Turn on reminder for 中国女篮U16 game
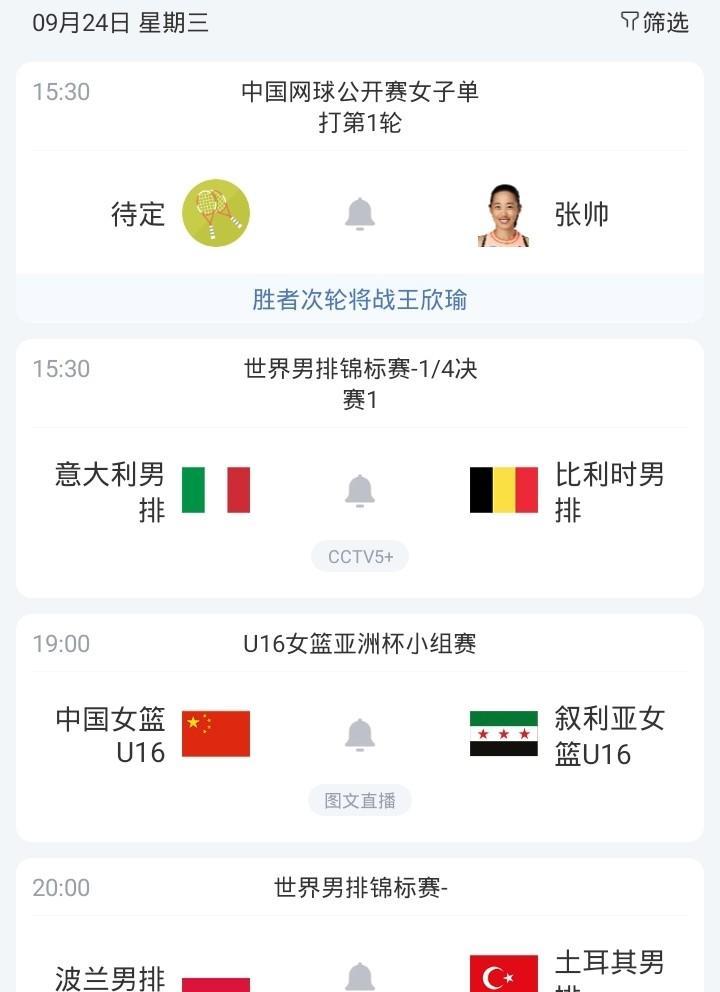Image resolution: width=720 pixels, height=992 pixels. pyautogui.click(x=359, y=735)
